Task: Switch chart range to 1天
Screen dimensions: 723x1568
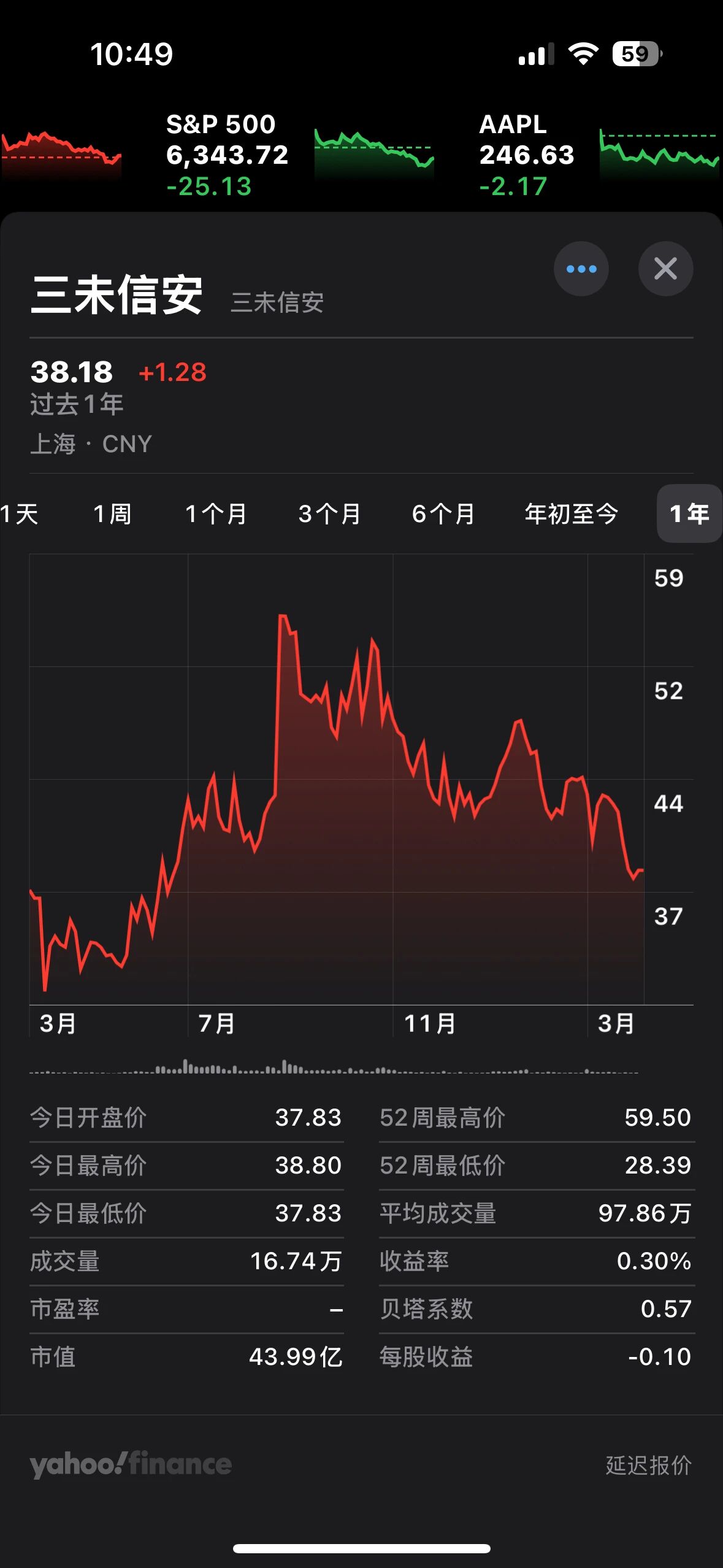Action: [20, 514]
